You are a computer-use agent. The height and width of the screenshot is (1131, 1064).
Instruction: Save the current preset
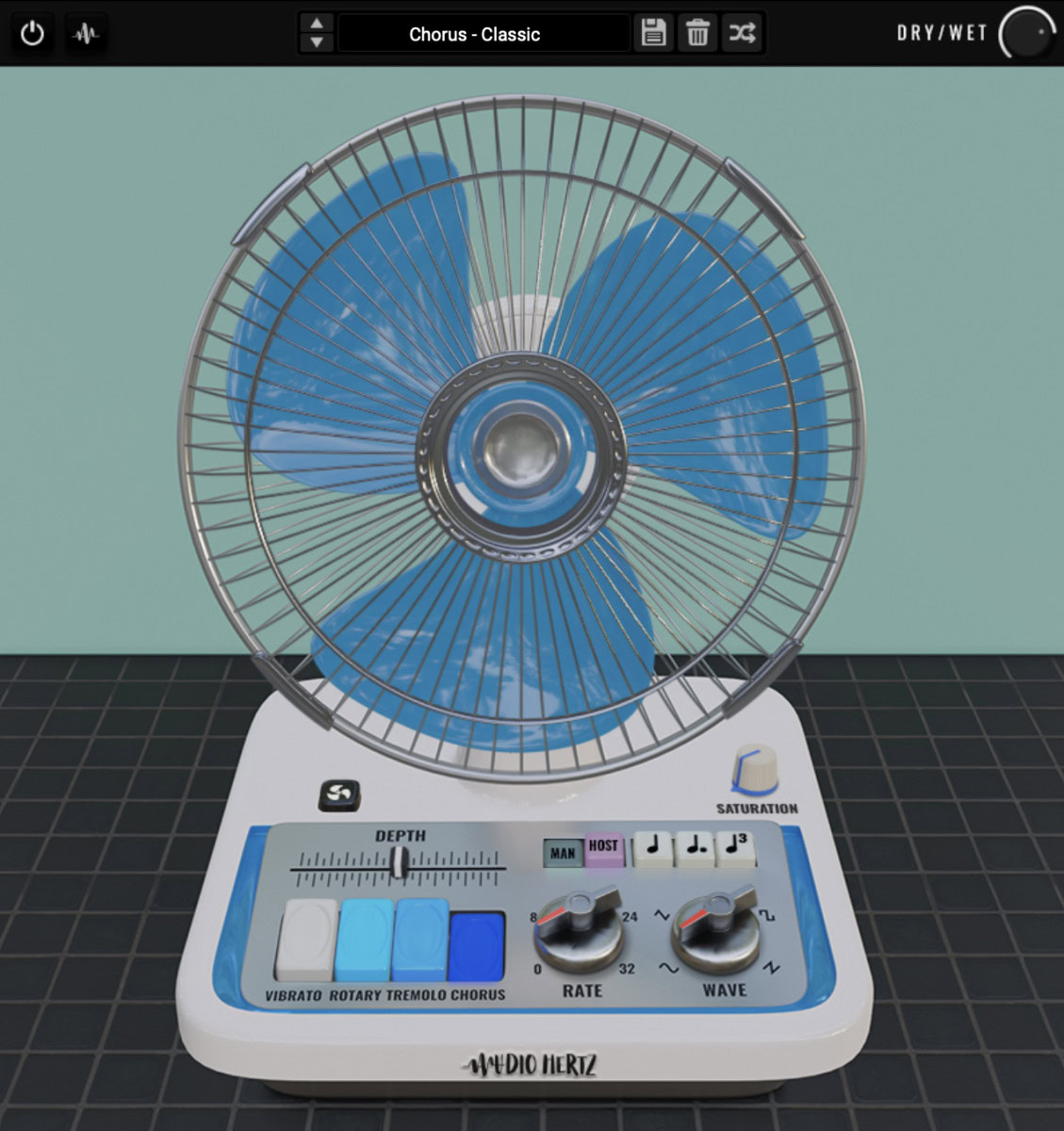(x=653, y=34)
